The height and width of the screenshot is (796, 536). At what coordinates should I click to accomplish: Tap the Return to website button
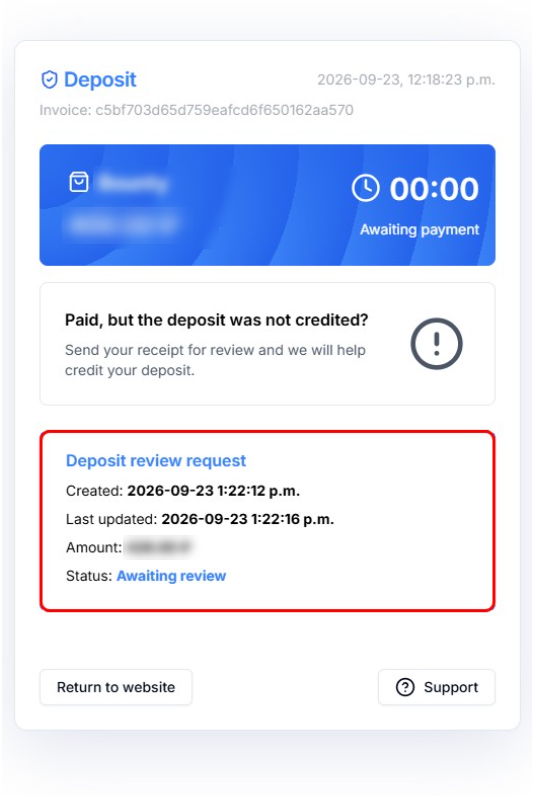click(x=116, y=687)
